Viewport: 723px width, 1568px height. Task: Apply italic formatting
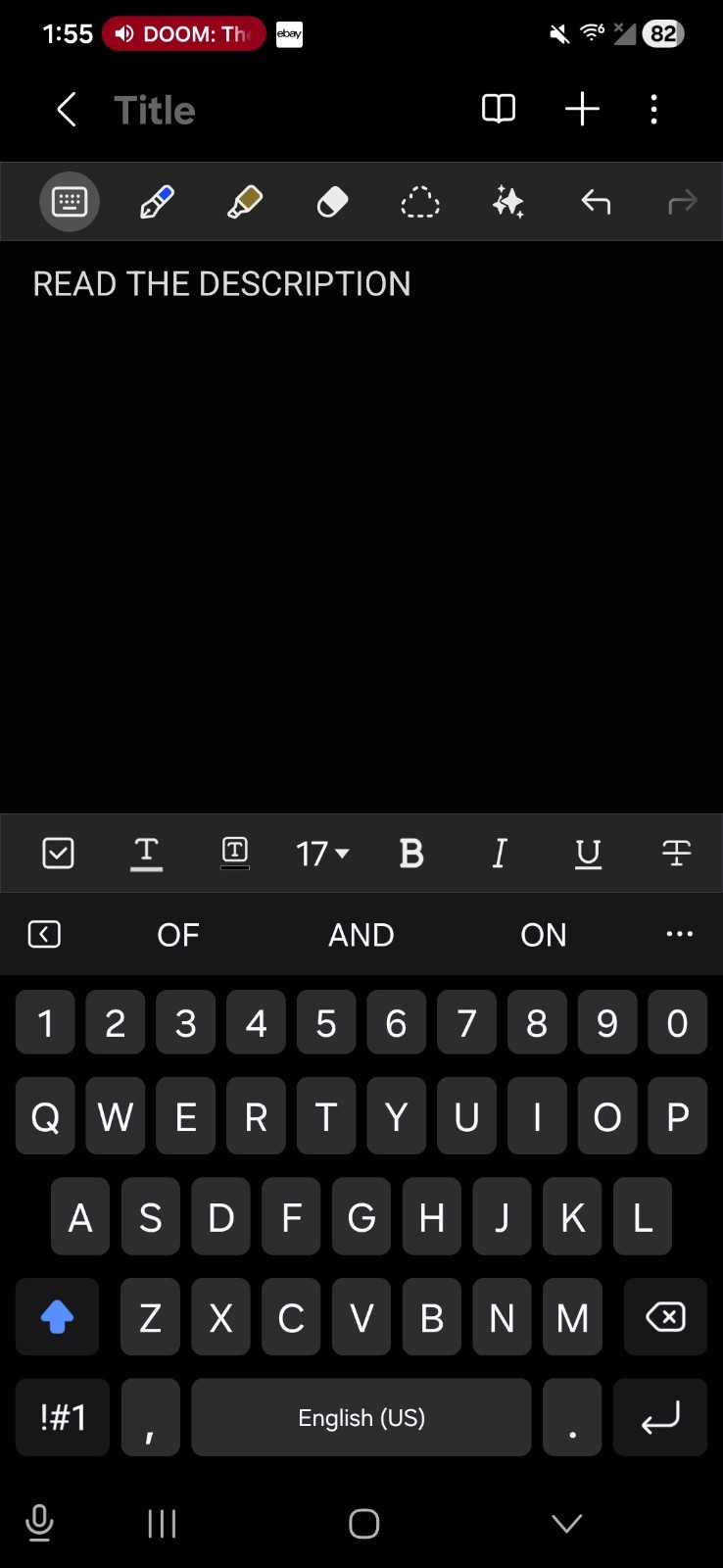[500, 854]
